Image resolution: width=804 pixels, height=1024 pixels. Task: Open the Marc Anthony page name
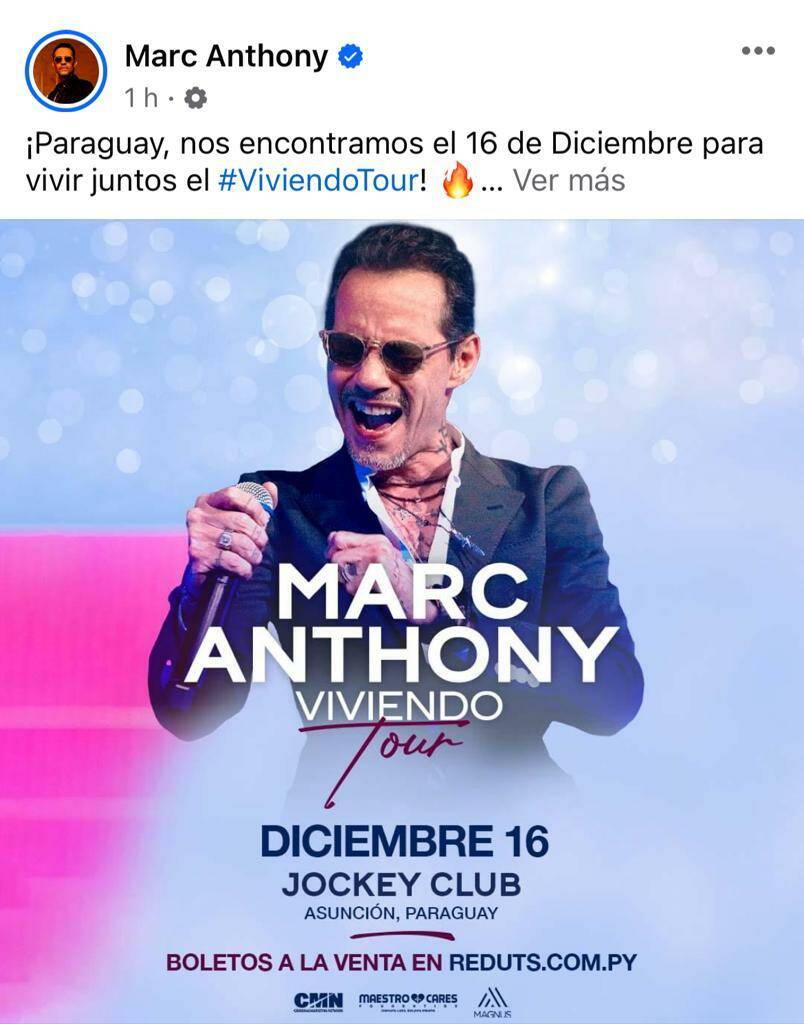(x=226, y=57)
